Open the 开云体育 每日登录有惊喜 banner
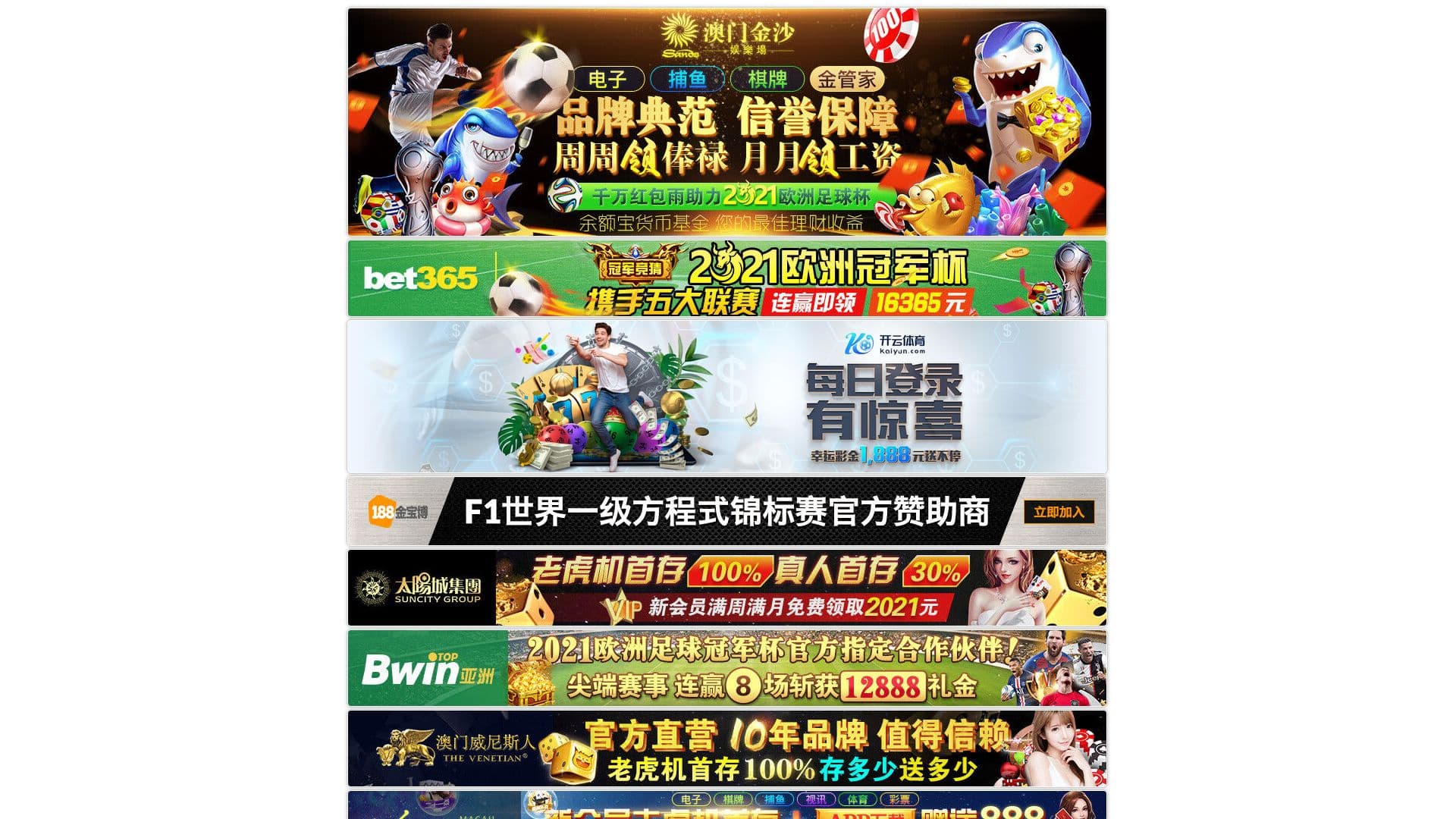The width and height of the screenshot is (1456, 819). click(x=726, y=396)
